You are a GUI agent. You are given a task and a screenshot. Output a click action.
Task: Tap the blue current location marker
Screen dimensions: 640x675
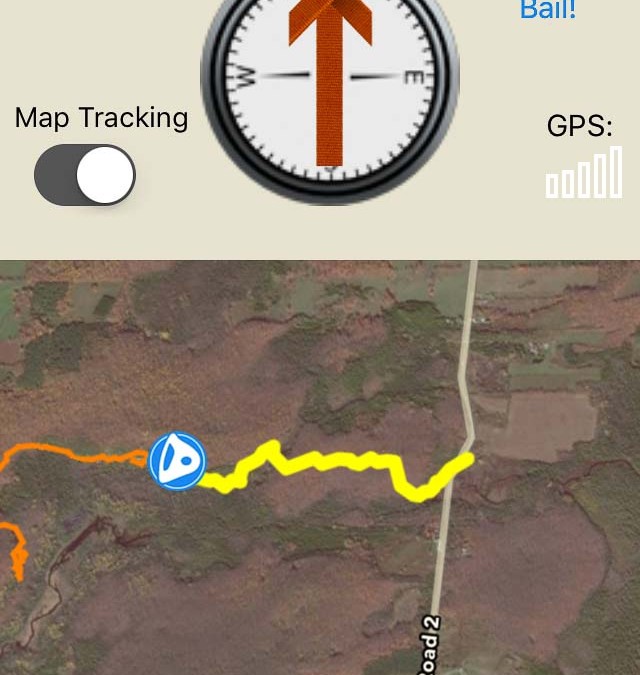[x=177, y=461]
